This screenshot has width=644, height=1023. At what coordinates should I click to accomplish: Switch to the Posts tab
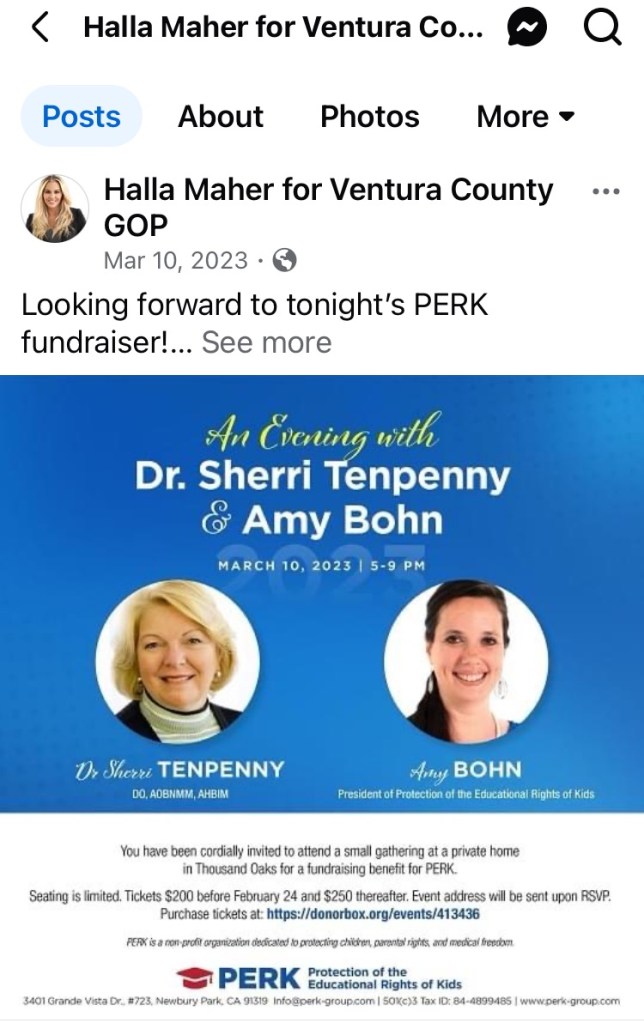[81, 117]
